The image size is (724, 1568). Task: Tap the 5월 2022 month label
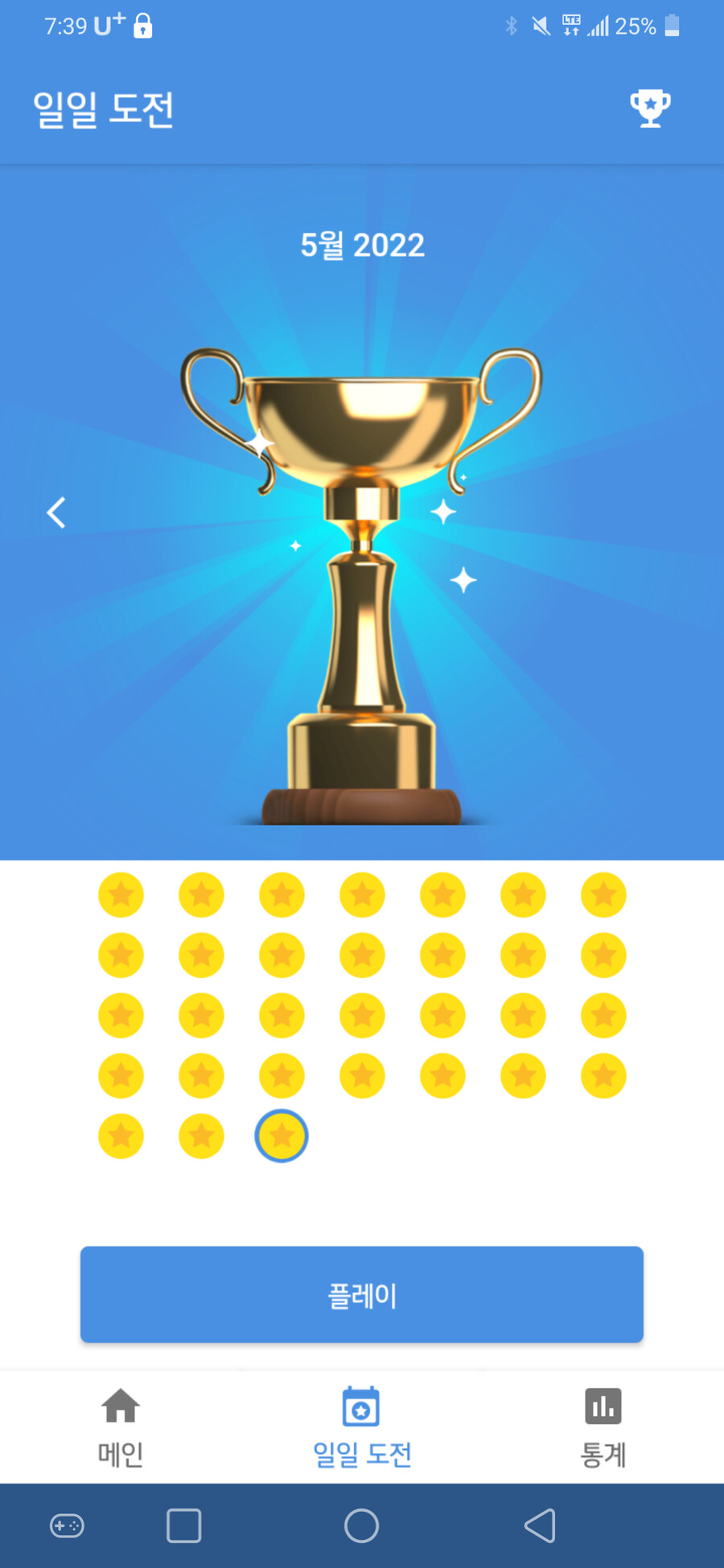[361, 245]
